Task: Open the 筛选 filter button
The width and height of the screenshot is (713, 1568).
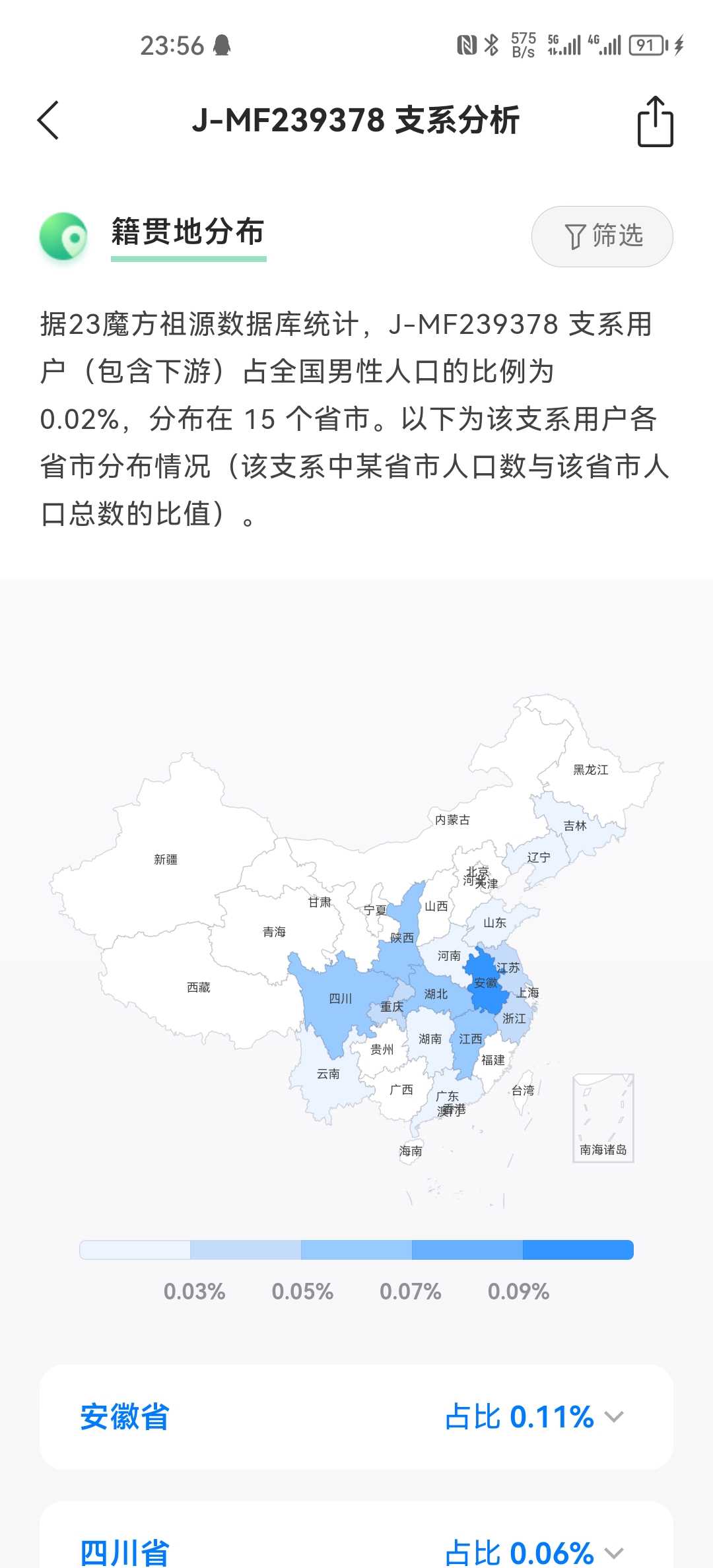Action: (x=602, y=236)
